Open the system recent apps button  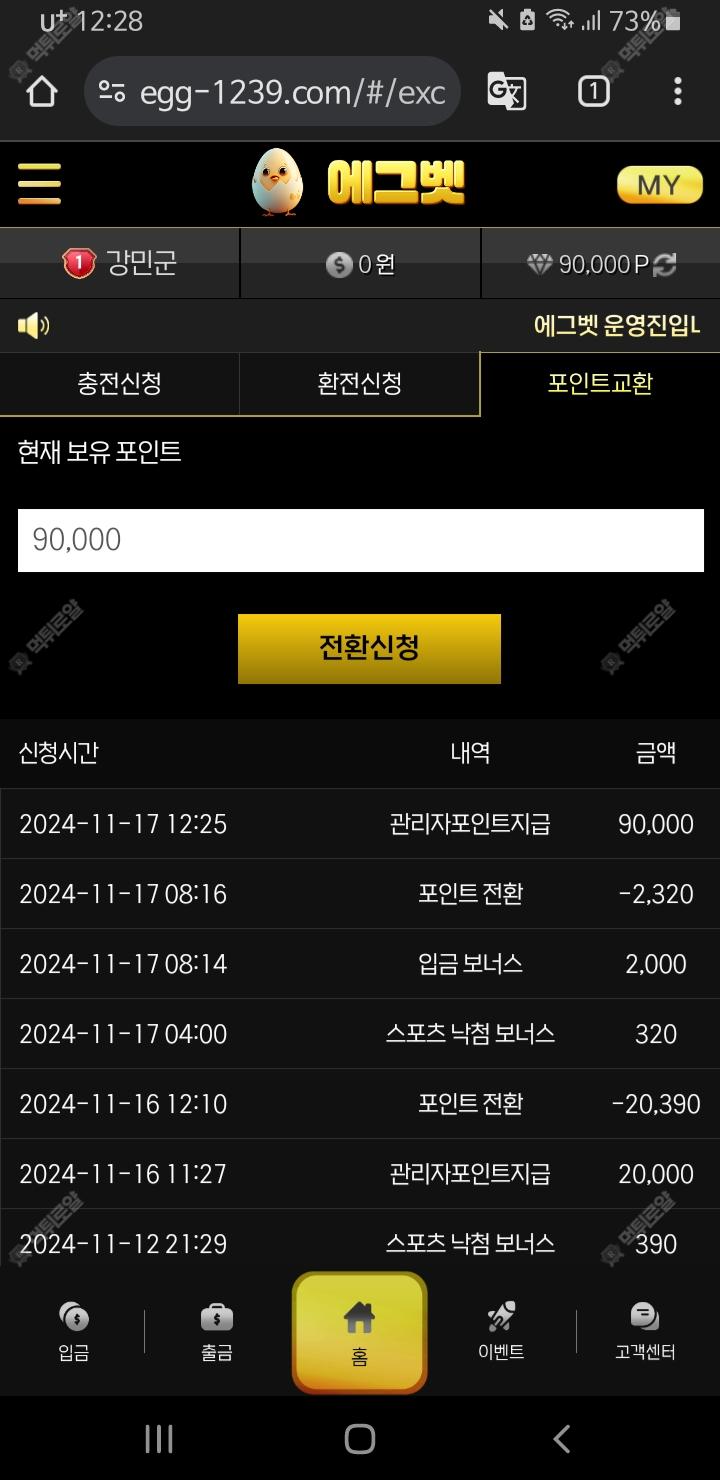coord(158,1439)
